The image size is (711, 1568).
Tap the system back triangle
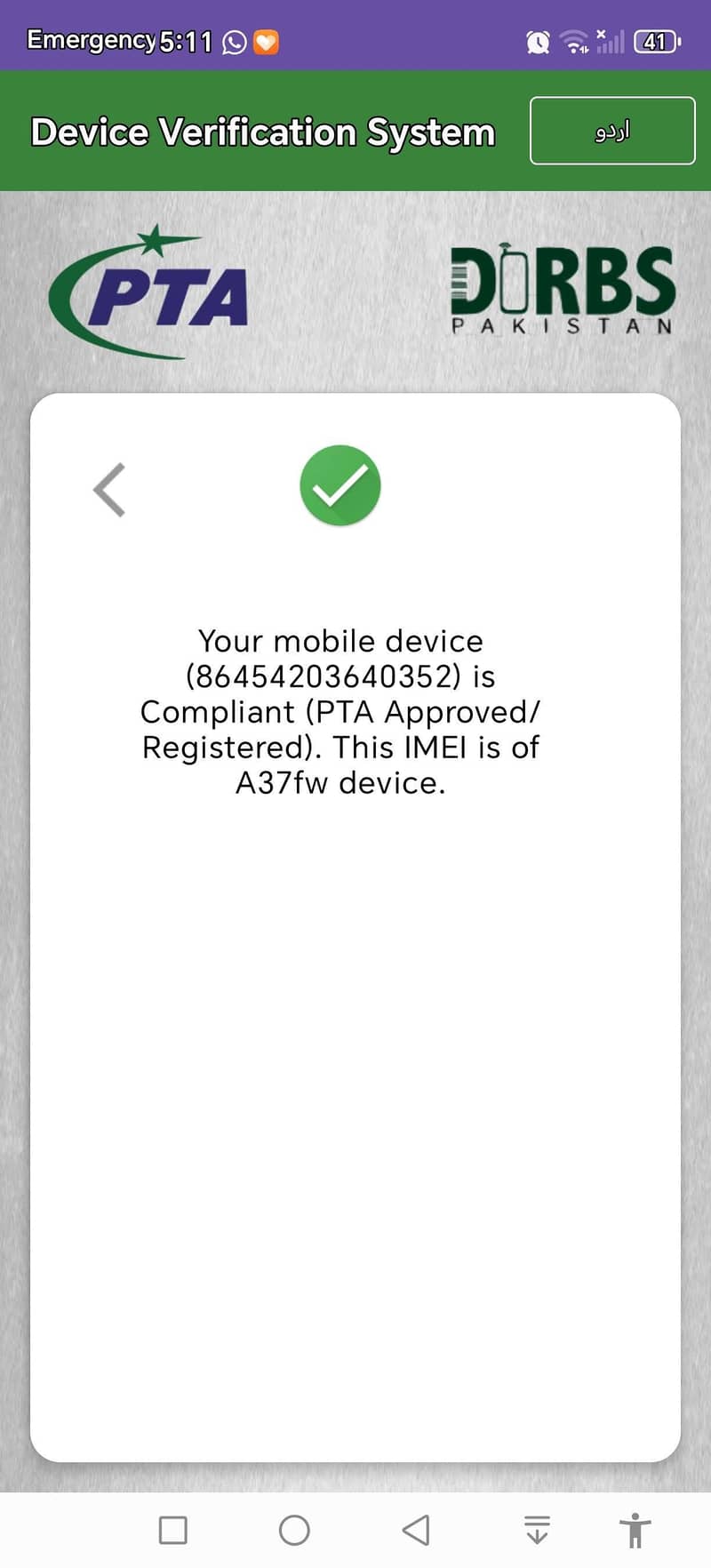pyautogui.click(x=416, y=1530)
